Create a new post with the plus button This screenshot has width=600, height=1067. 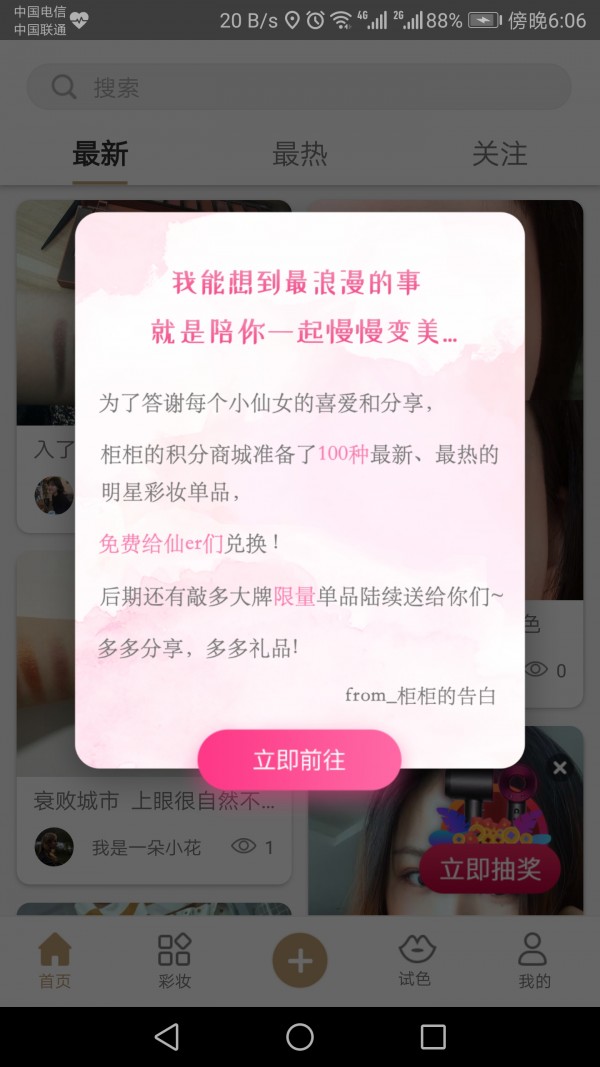coord(300,961)
